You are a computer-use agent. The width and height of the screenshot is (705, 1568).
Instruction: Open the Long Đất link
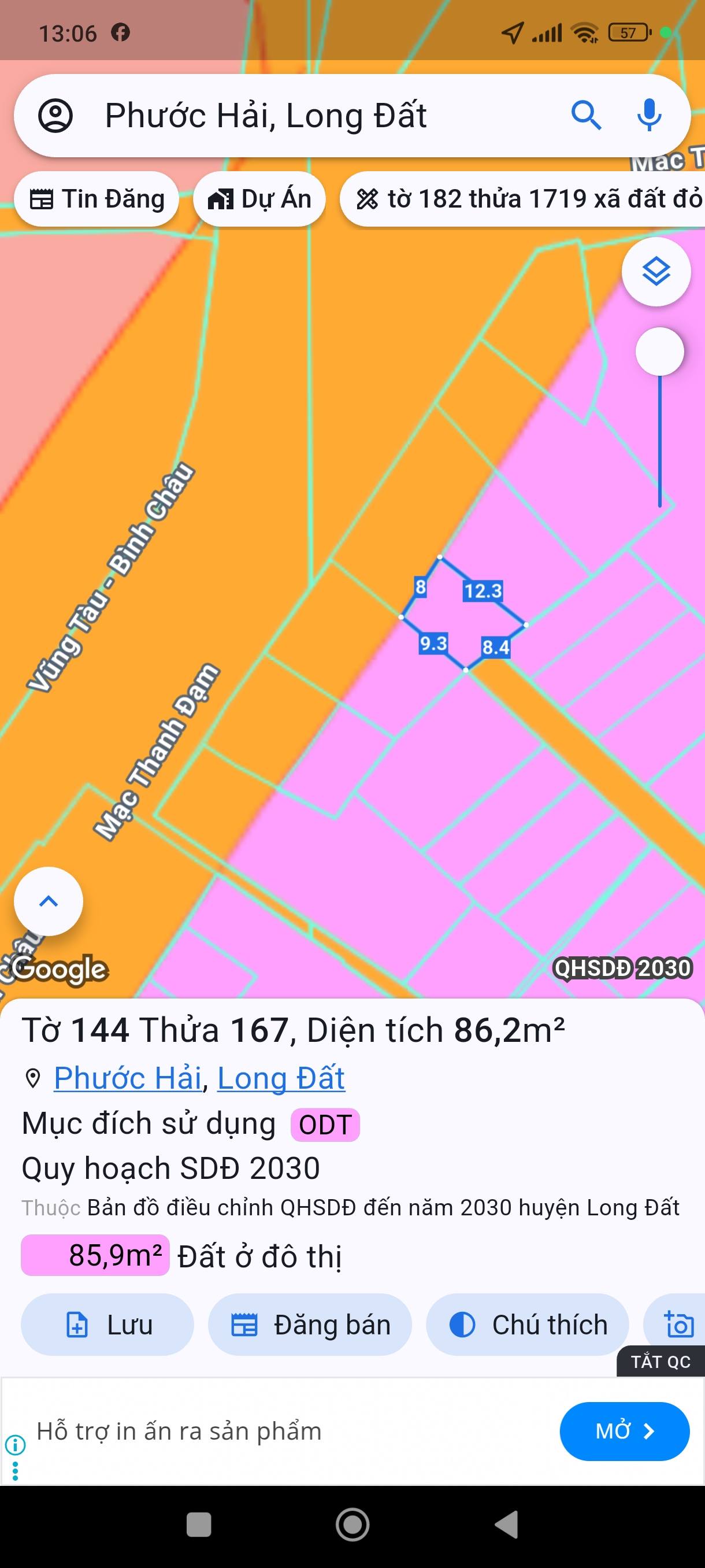(281, 1078)
